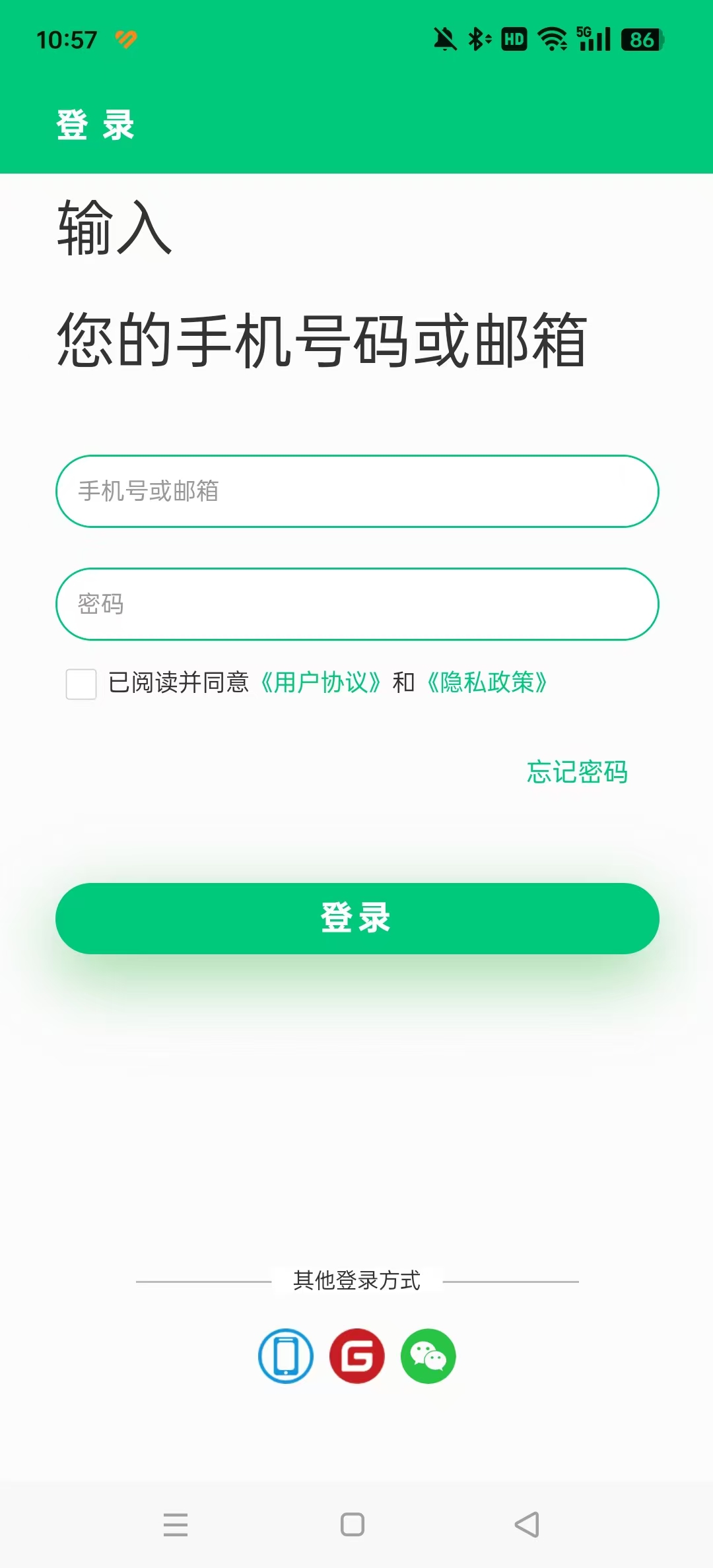Go back using system navigation arrow
Viewport: 713px width, 1568px height.
click(527, 1524)
